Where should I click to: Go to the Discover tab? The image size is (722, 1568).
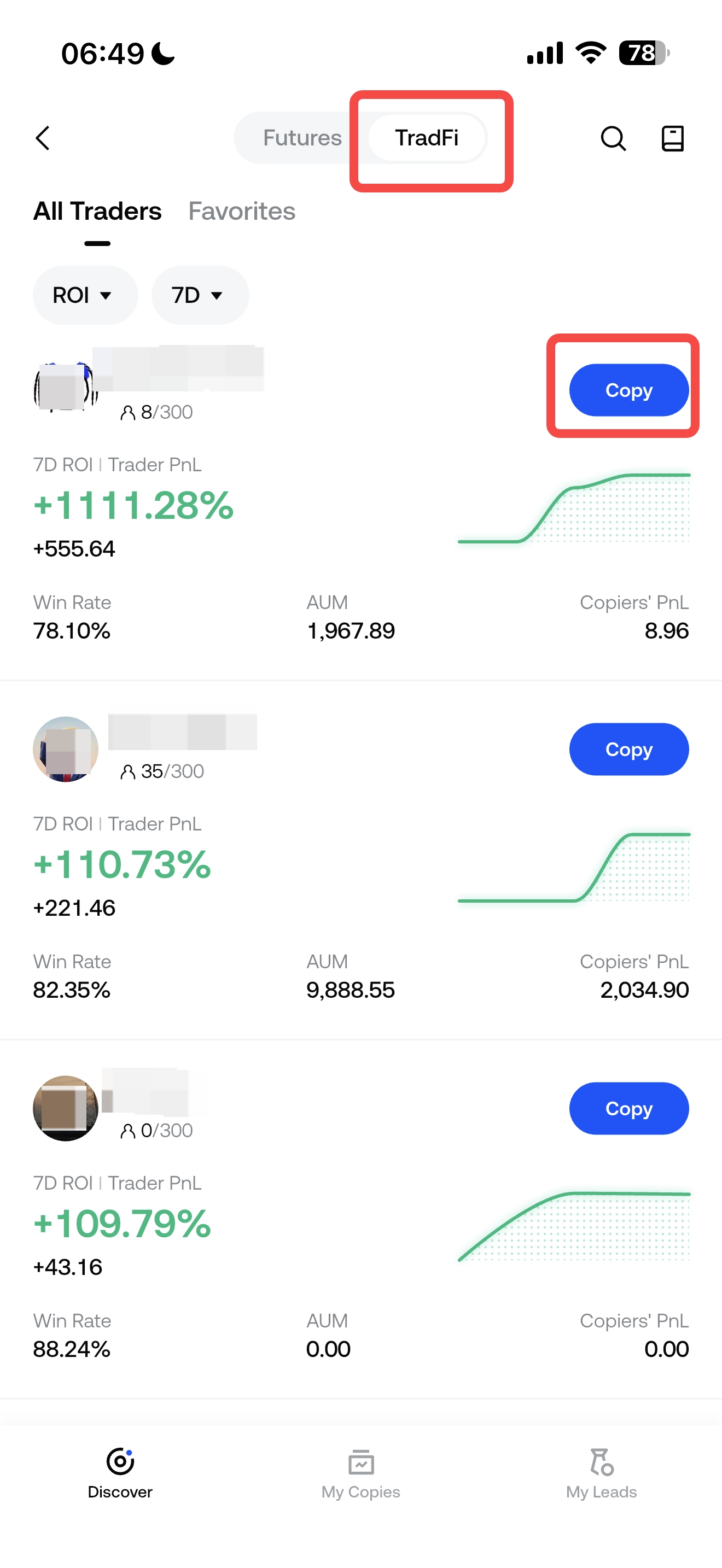120,1472
